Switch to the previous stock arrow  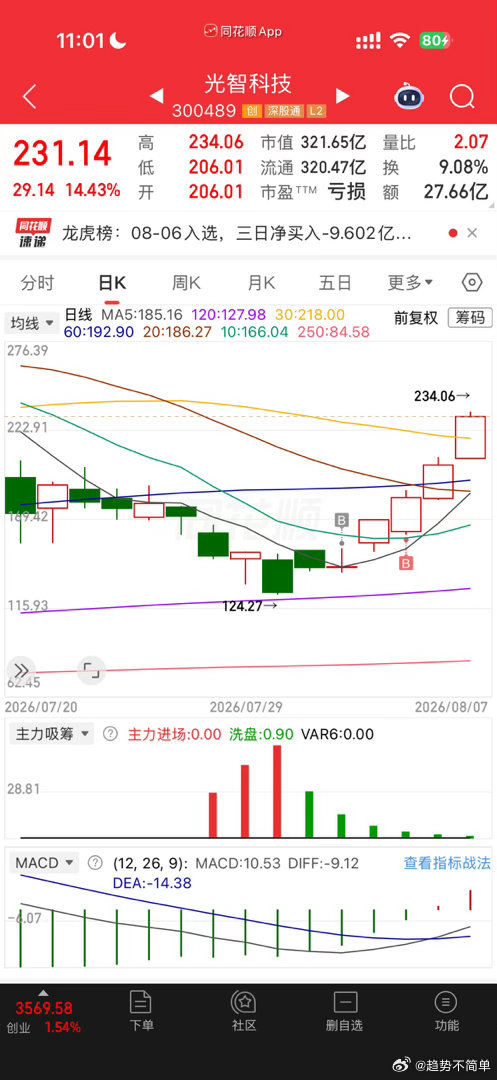coord(157,95)
